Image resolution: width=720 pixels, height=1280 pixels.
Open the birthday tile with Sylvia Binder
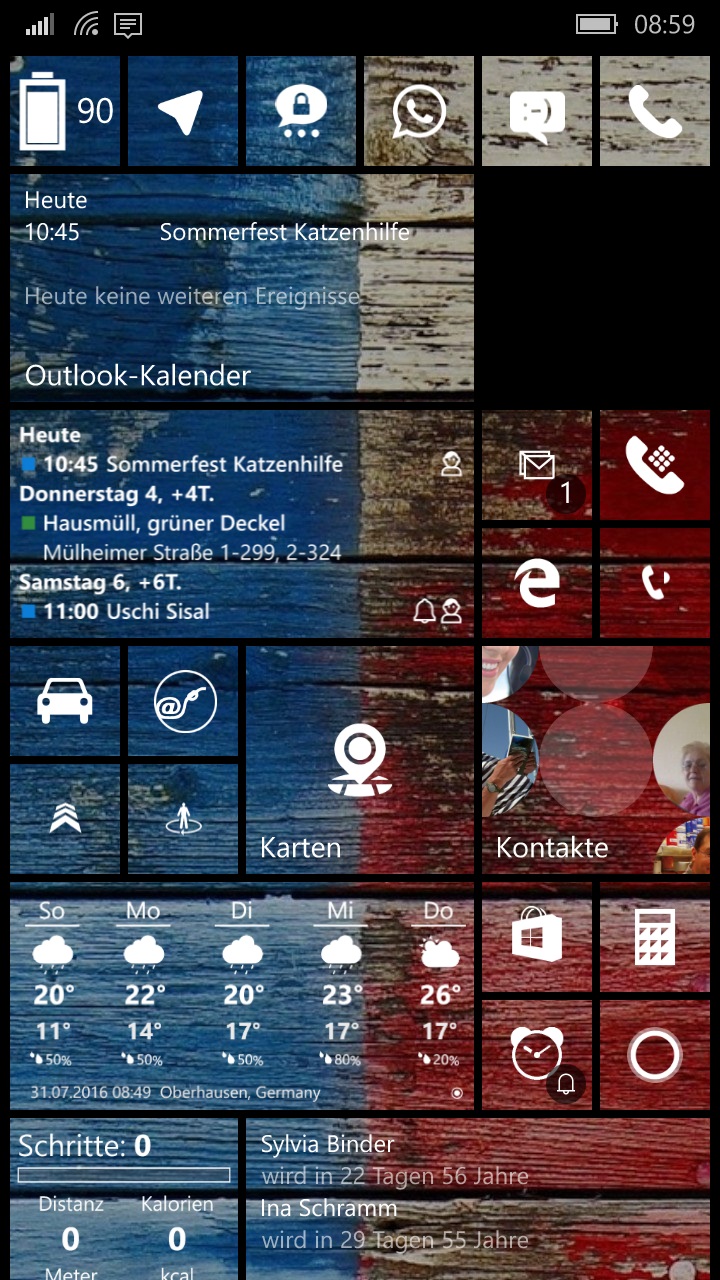coord(478,1199)
